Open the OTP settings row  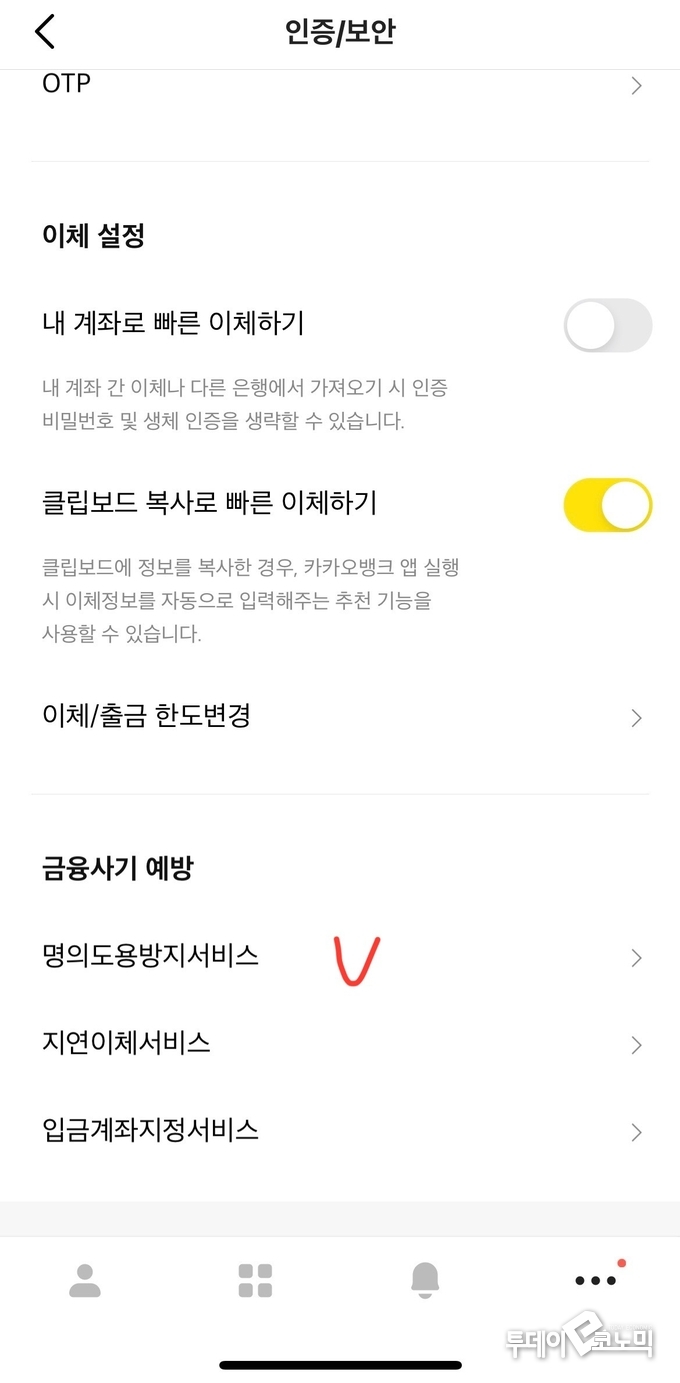click(340, 86)
